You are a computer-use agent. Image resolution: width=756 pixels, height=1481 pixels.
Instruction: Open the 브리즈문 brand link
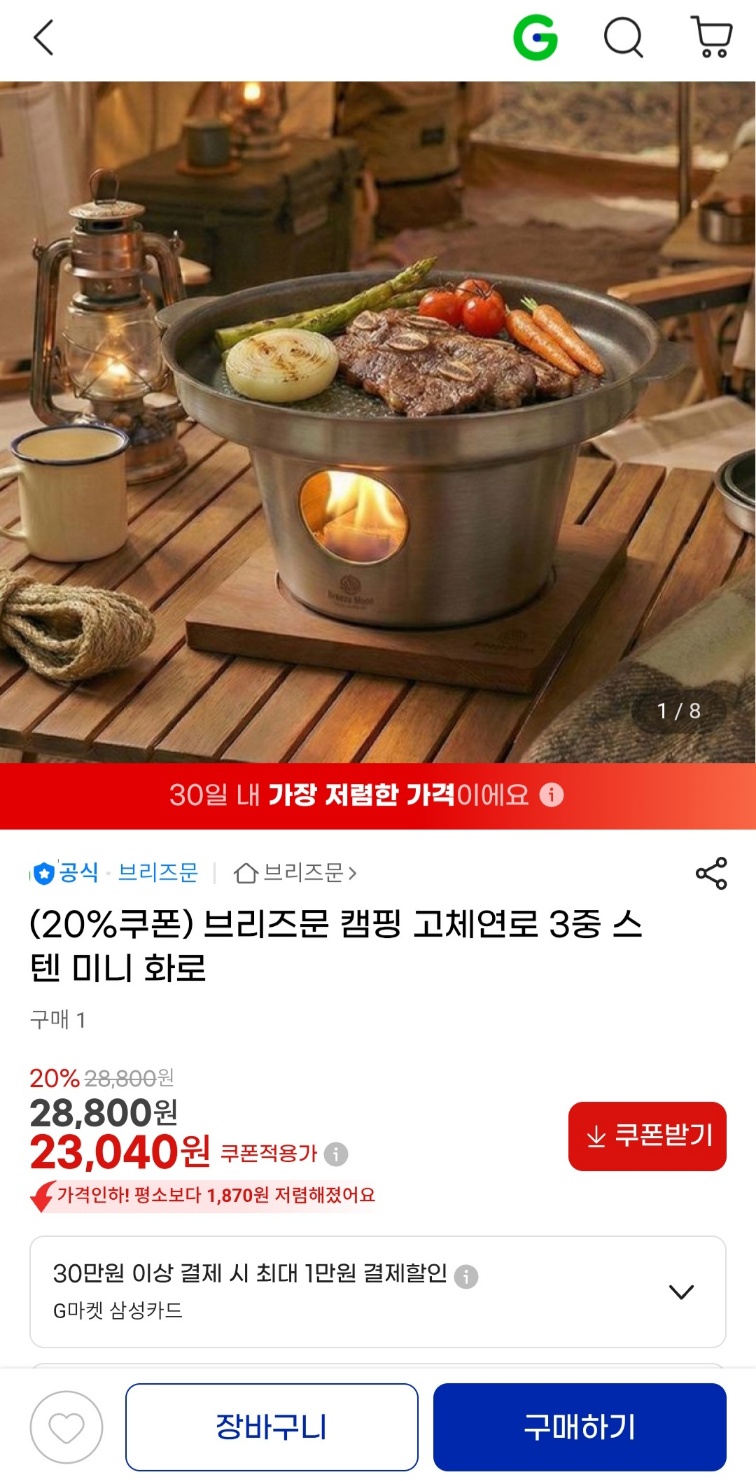tap(158, 873)
